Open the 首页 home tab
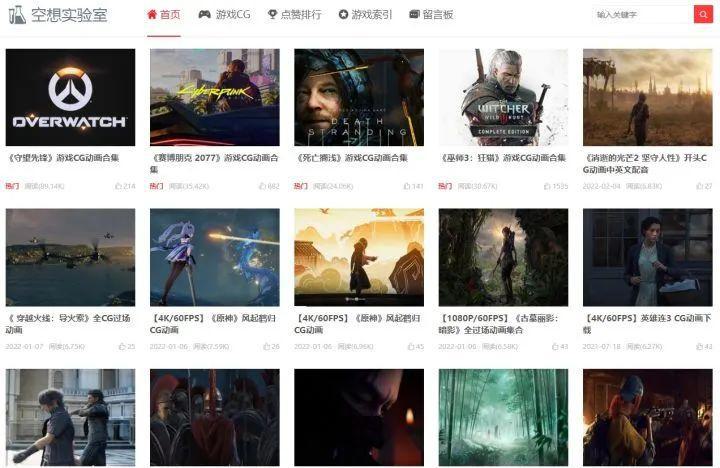 point(164,15)
